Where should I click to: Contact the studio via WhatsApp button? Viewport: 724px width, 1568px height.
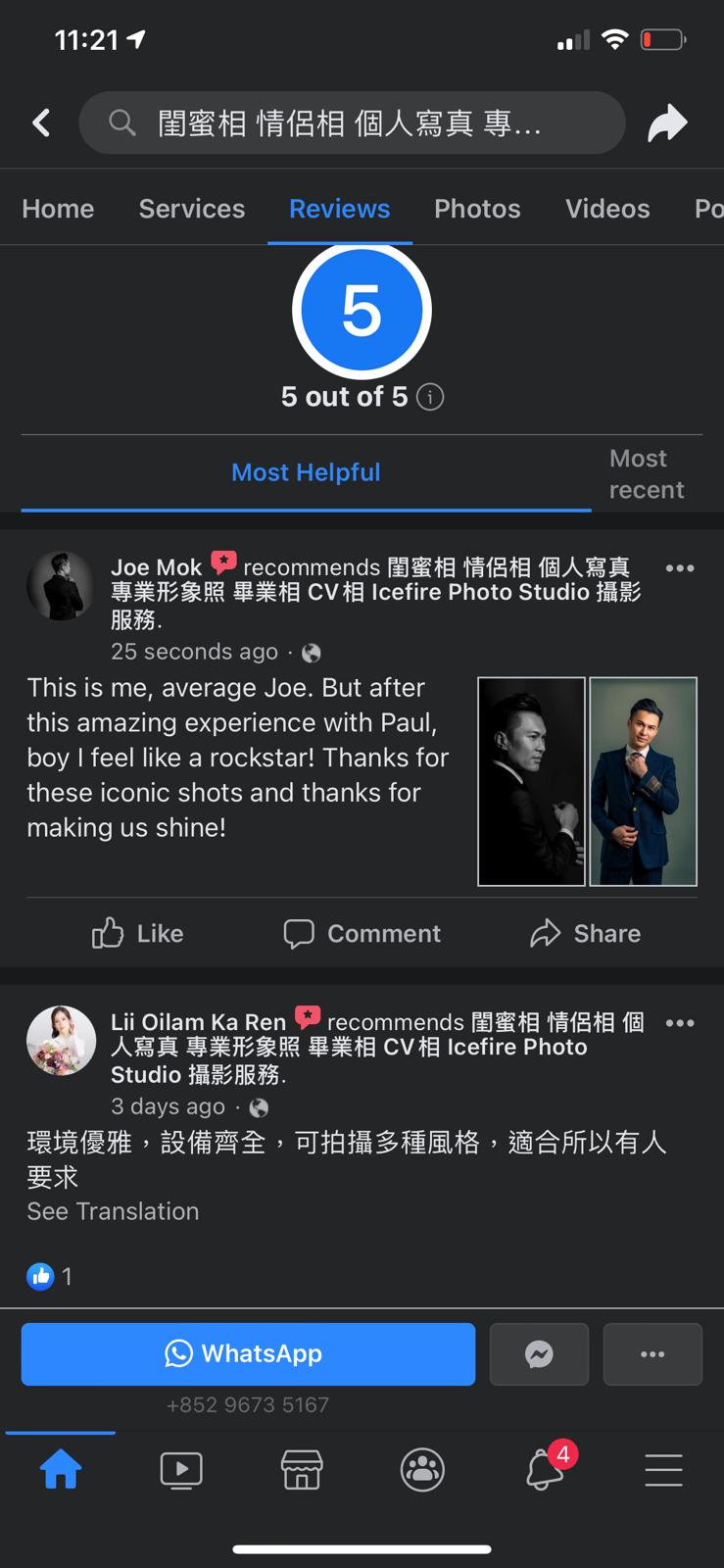coord(248,1353)
